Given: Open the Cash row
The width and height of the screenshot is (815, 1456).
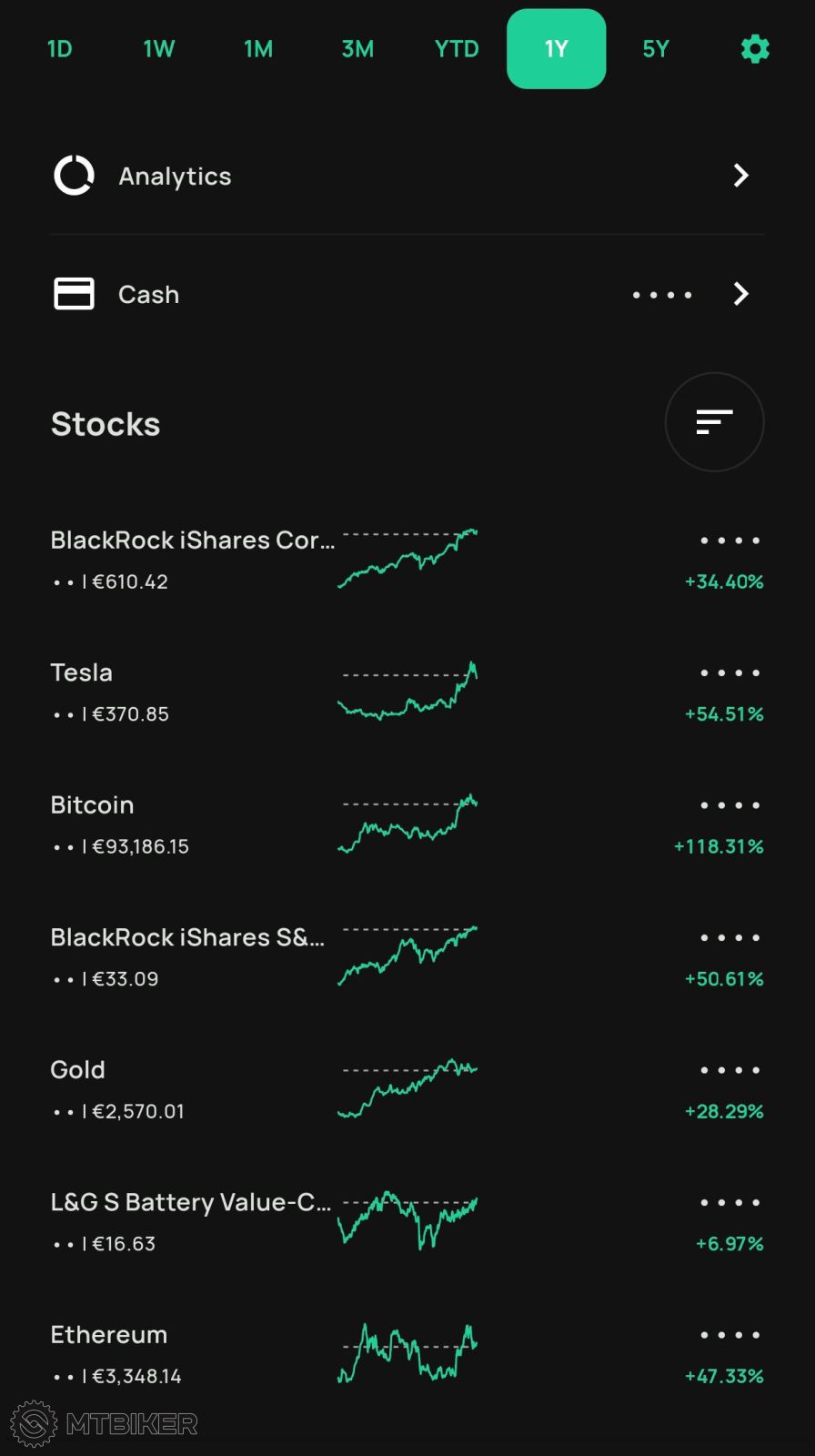Looking at the screenshot, I should pyautogui.click(x=407, y=294).
